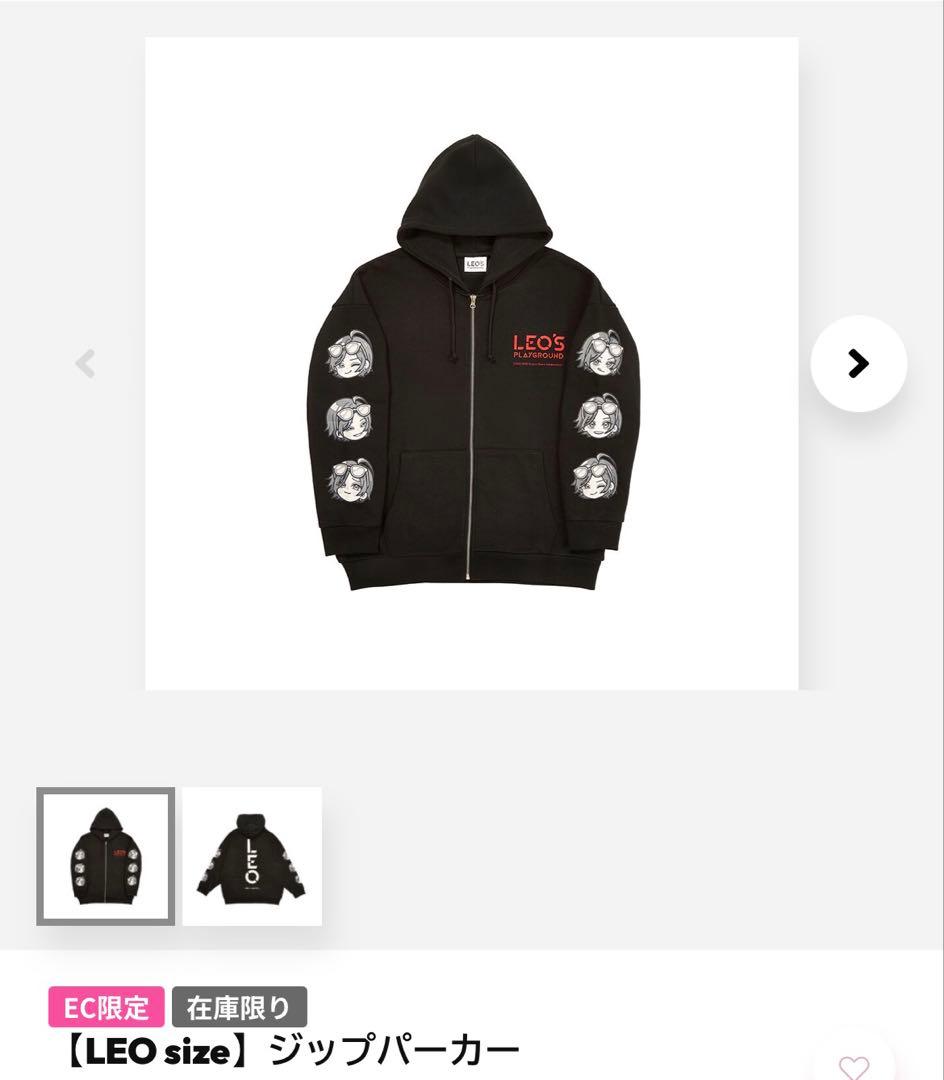Open the main hoodie product image
This screenshot has height=1080, width=944.
(471, 363)
